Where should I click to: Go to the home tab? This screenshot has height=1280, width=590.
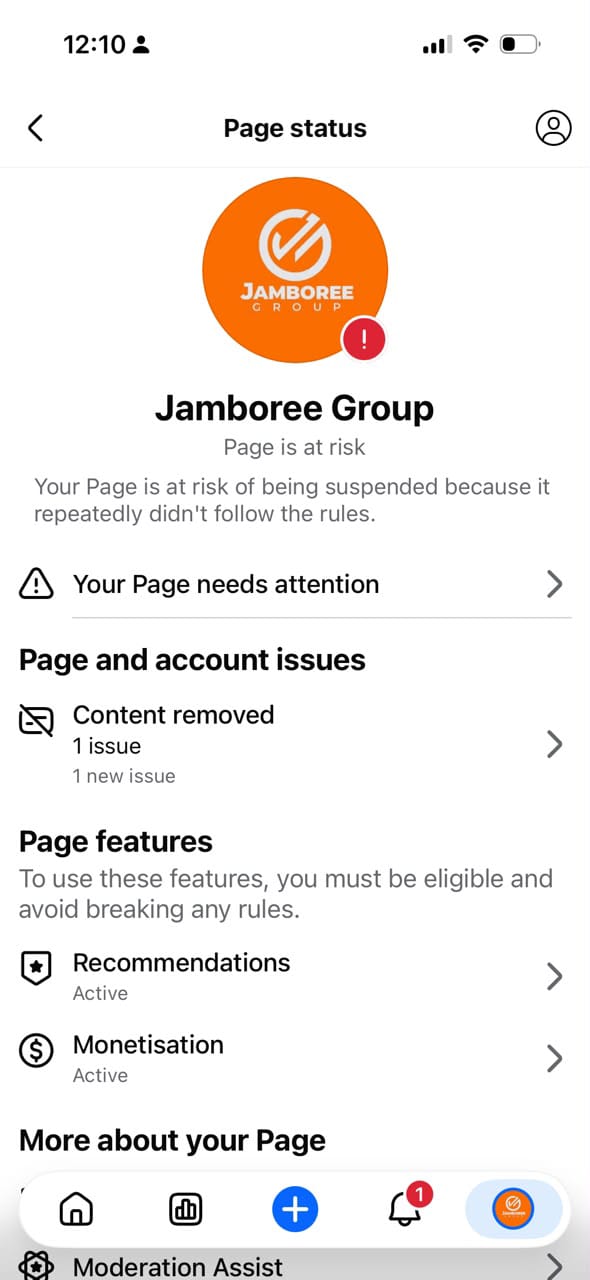click(x=77, y=1210)
